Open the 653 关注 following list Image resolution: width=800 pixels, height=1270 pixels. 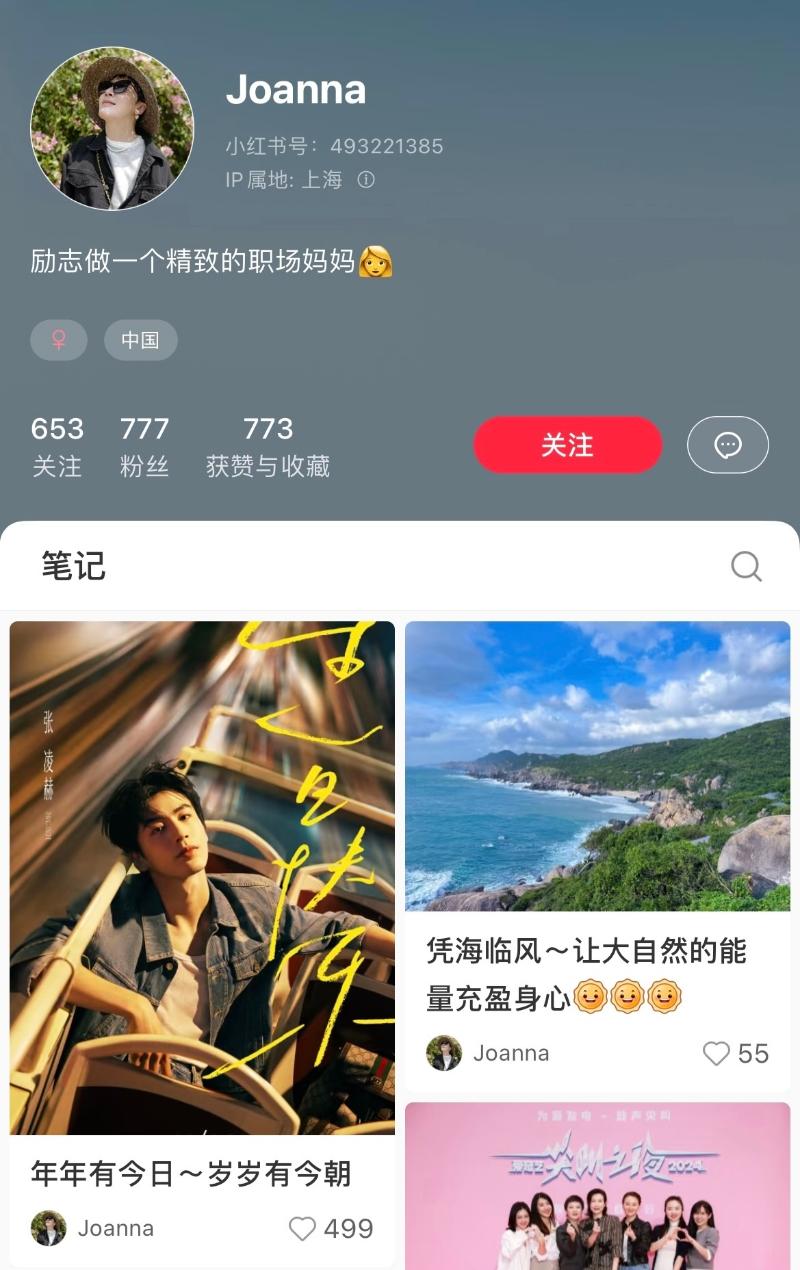(x=57, y=446)
